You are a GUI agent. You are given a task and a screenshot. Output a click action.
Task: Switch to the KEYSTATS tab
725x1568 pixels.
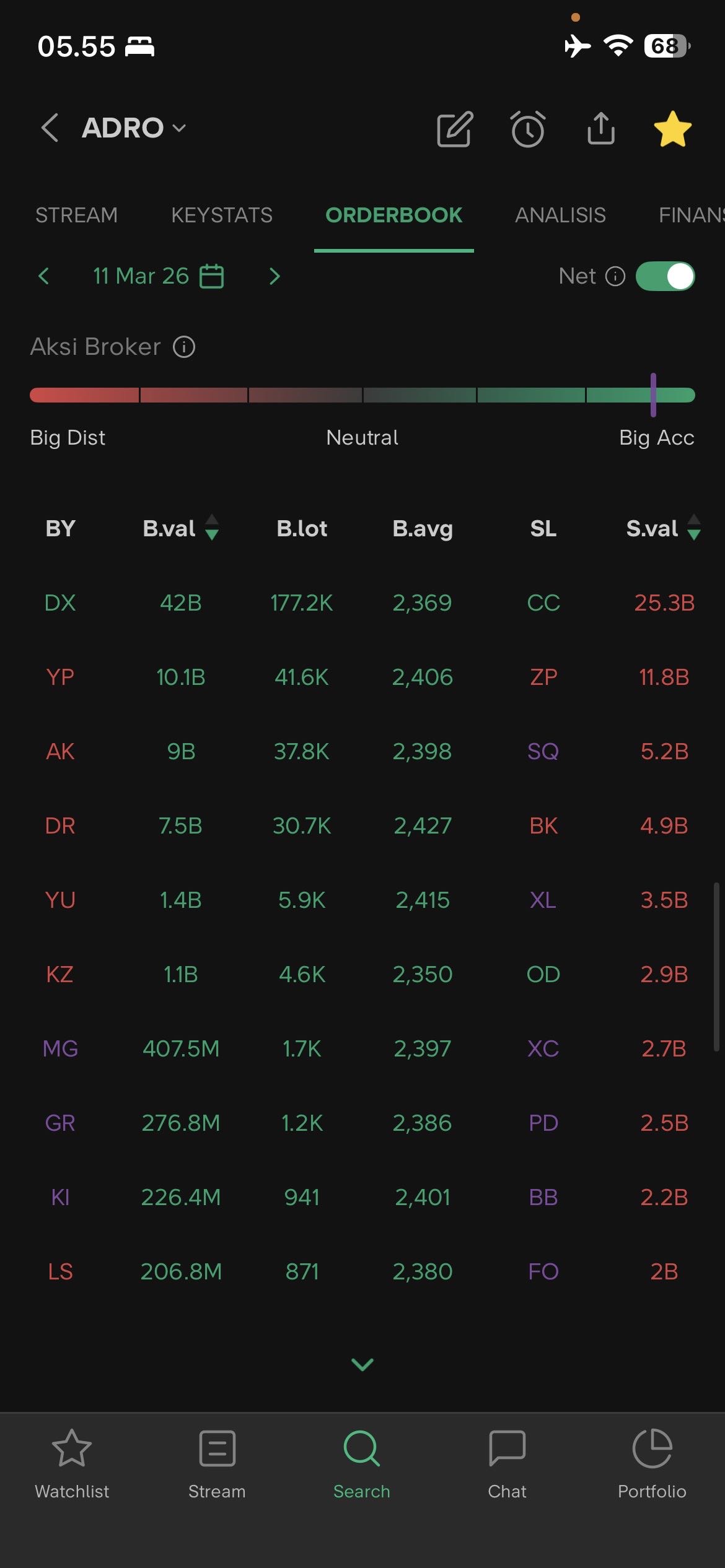pos(222,215)
